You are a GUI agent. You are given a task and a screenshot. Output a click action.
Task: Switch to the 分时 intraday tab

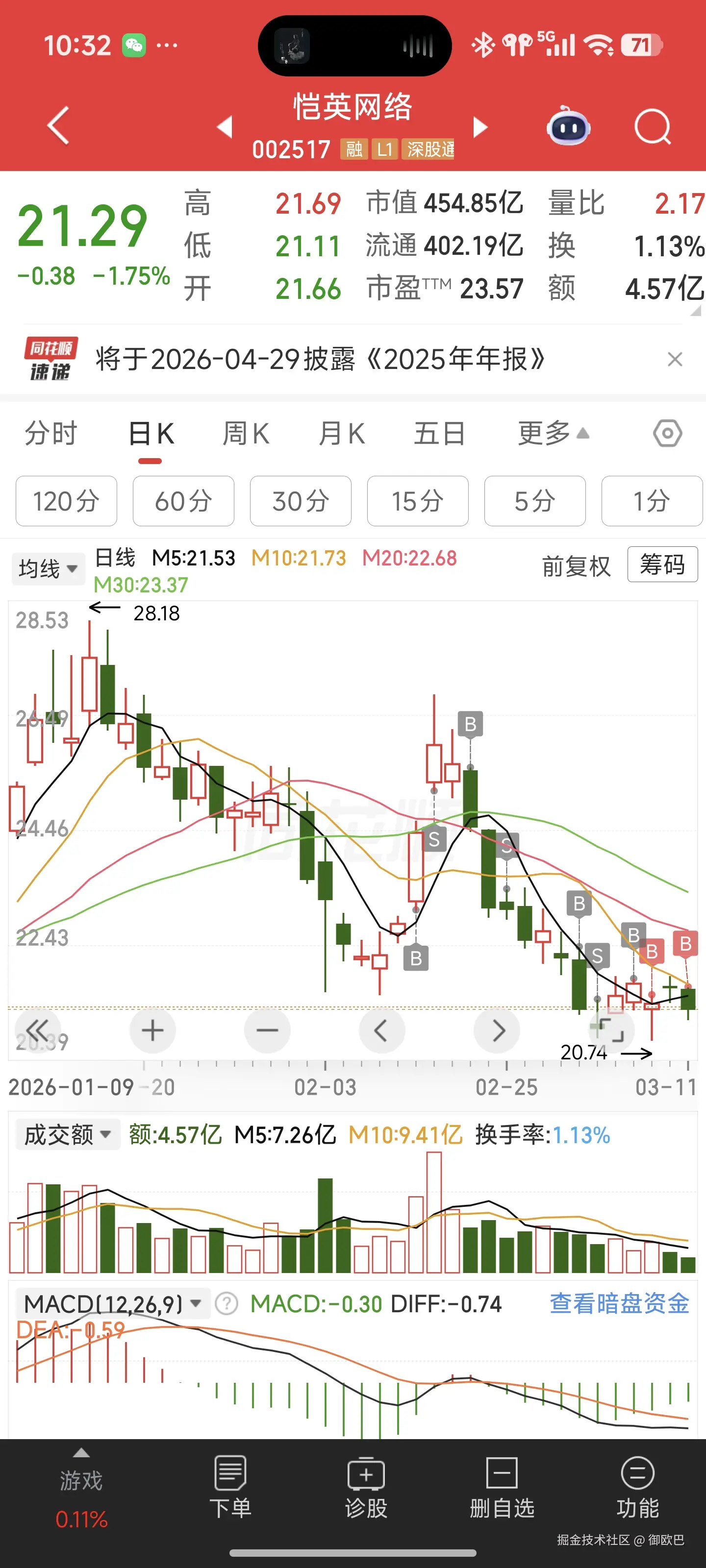point(51,433)
